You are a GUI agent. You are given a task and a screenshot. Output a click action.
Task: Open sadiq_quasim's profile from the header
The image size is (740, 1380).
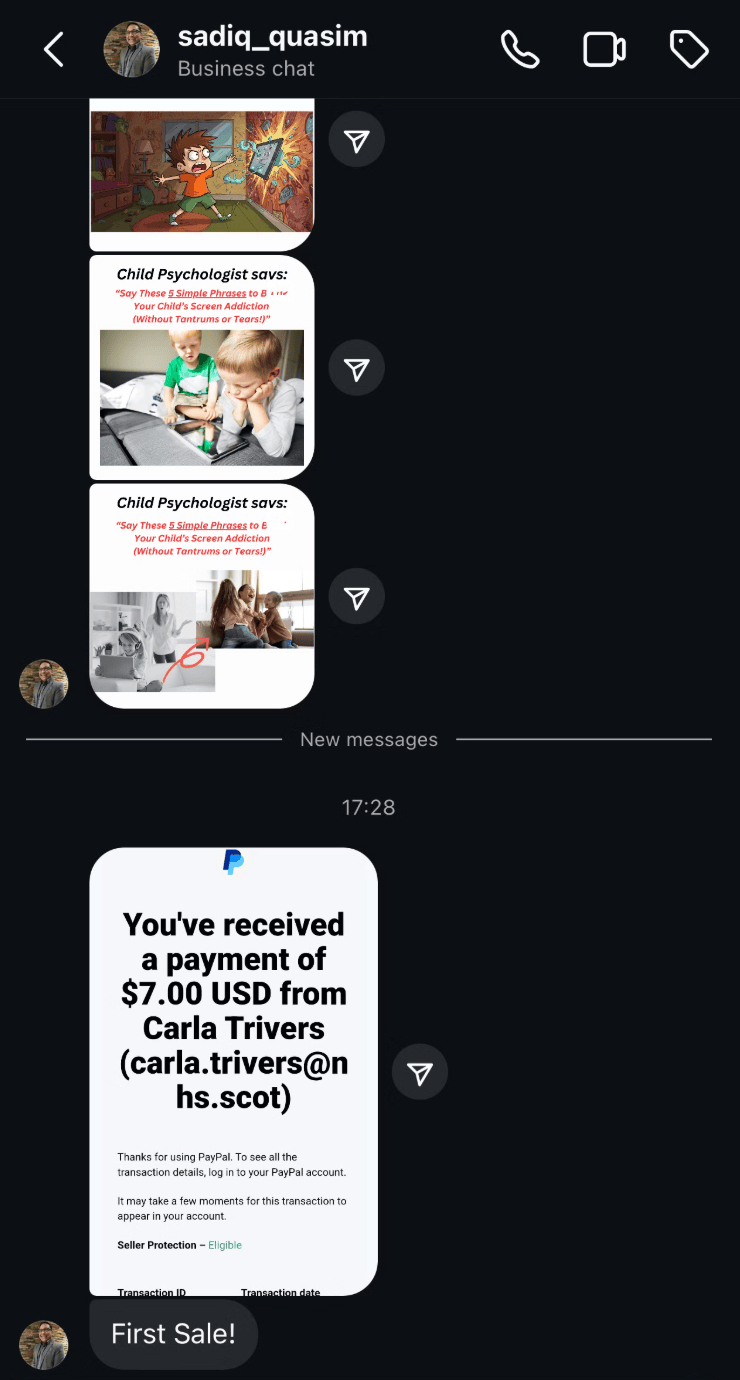[272, 38]
